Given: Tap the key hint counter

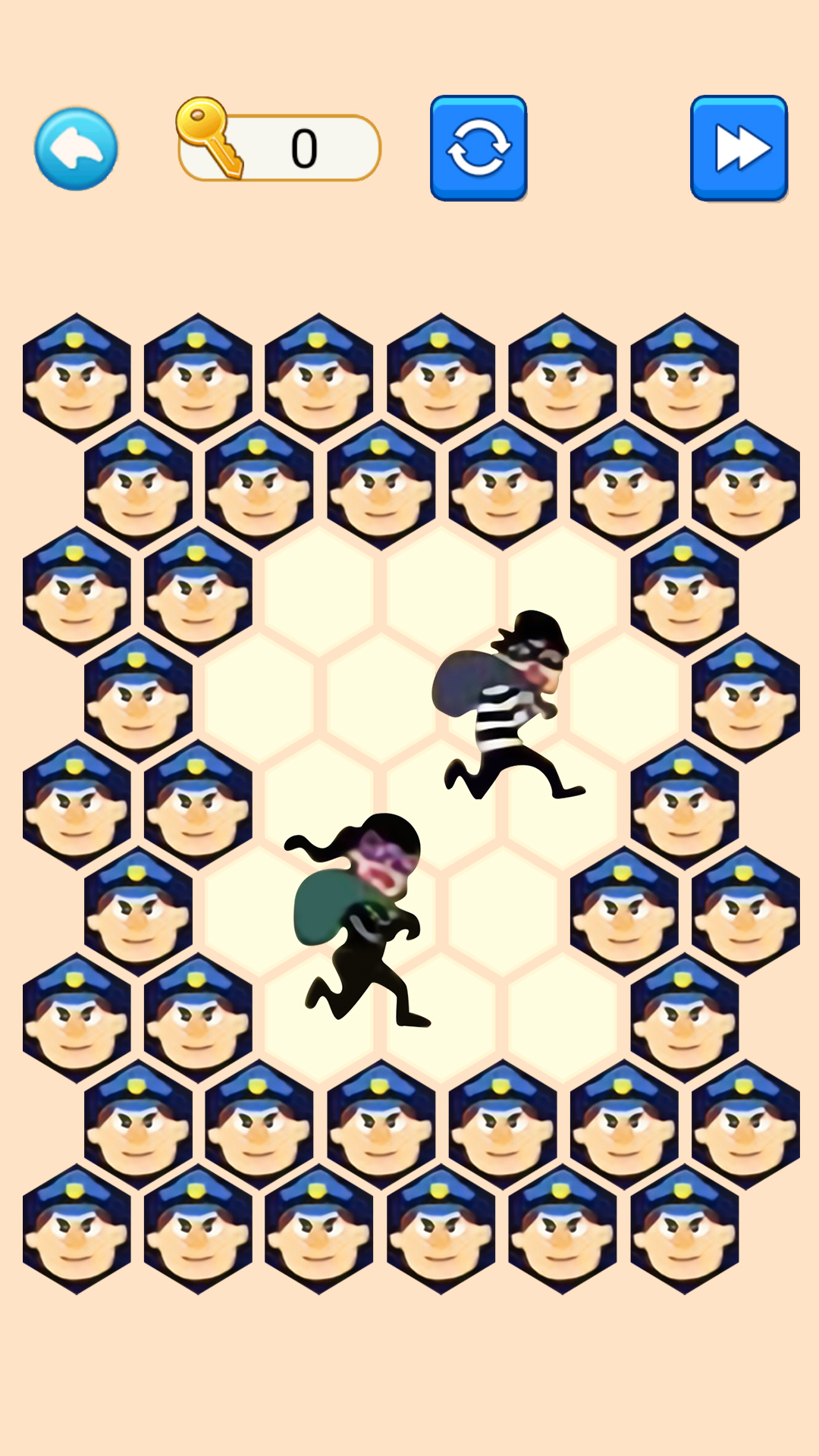Looking at the screenshot, I should tap(279, 146).
